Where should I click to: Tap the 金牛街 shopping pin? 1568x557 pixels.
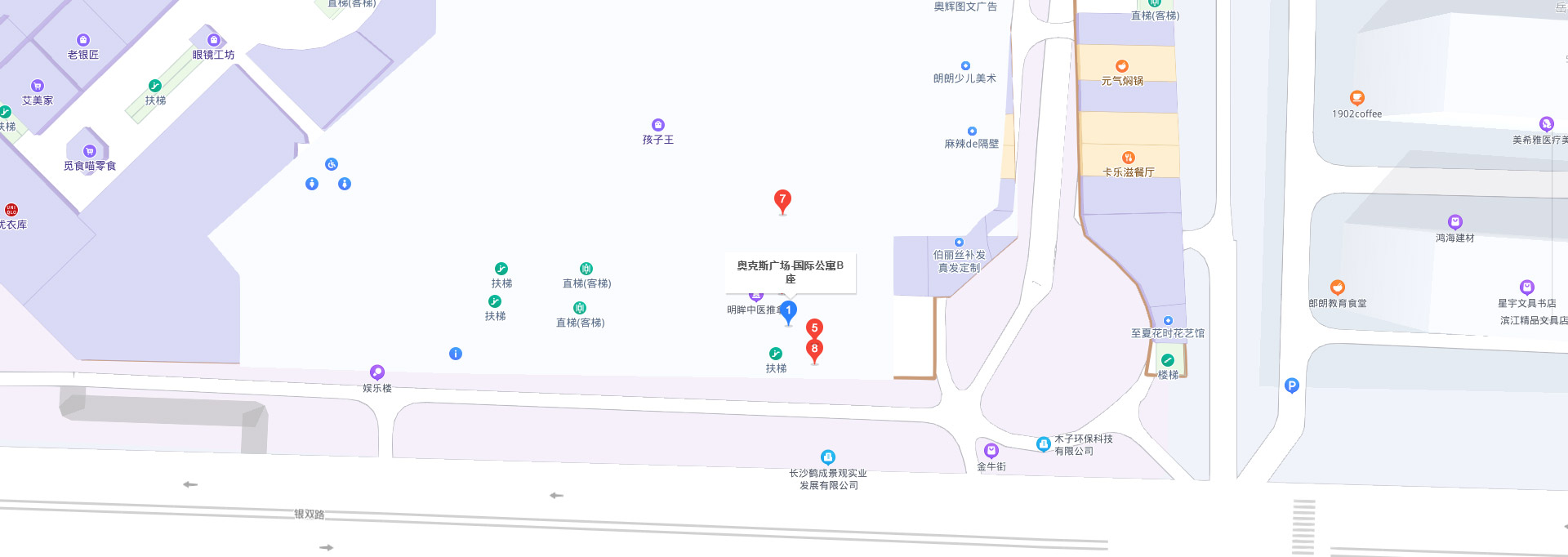pyautogui.click(x=991, y=451)
